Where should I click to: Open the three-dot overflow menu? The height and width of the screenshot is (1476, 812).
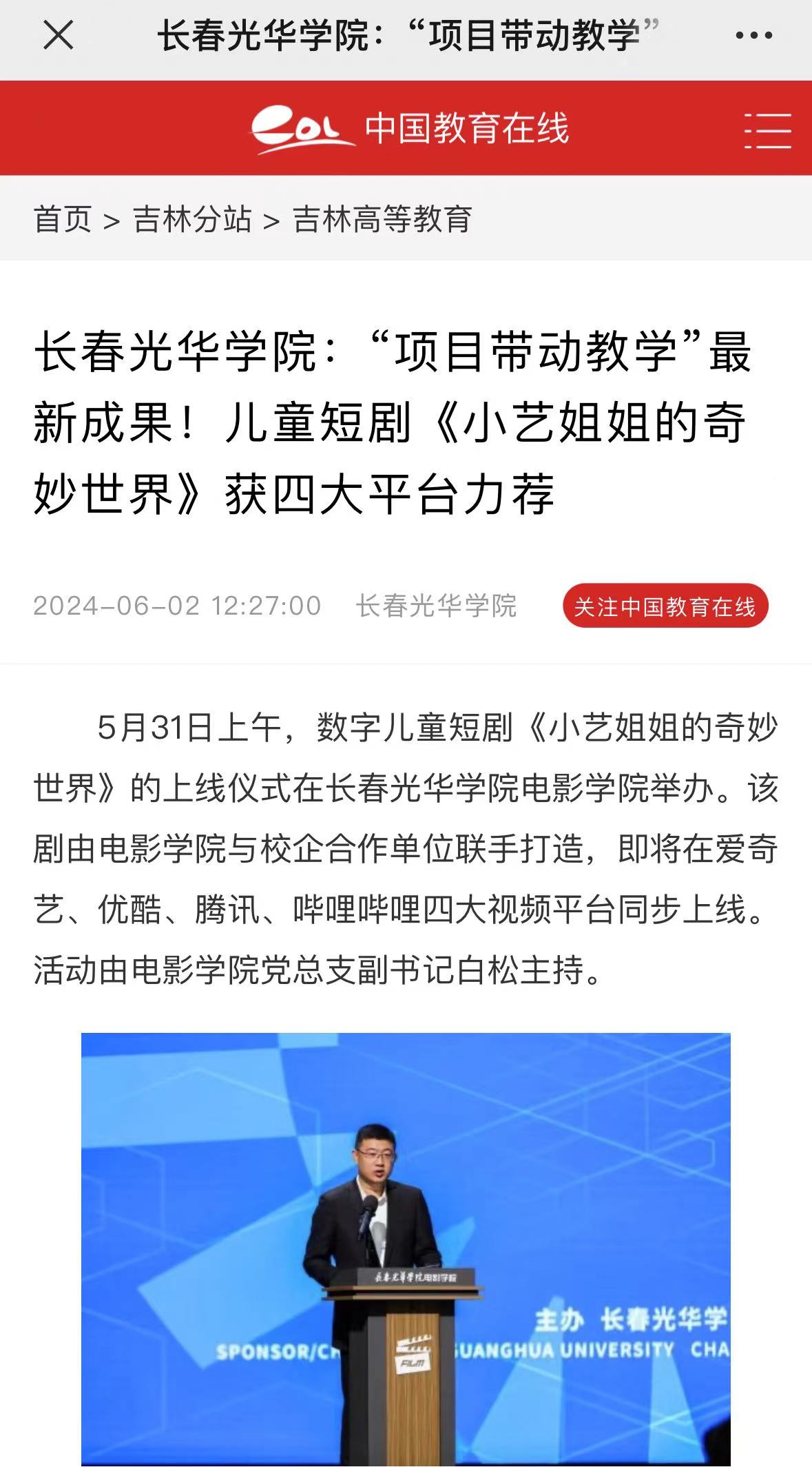click(x=753, y=35)
